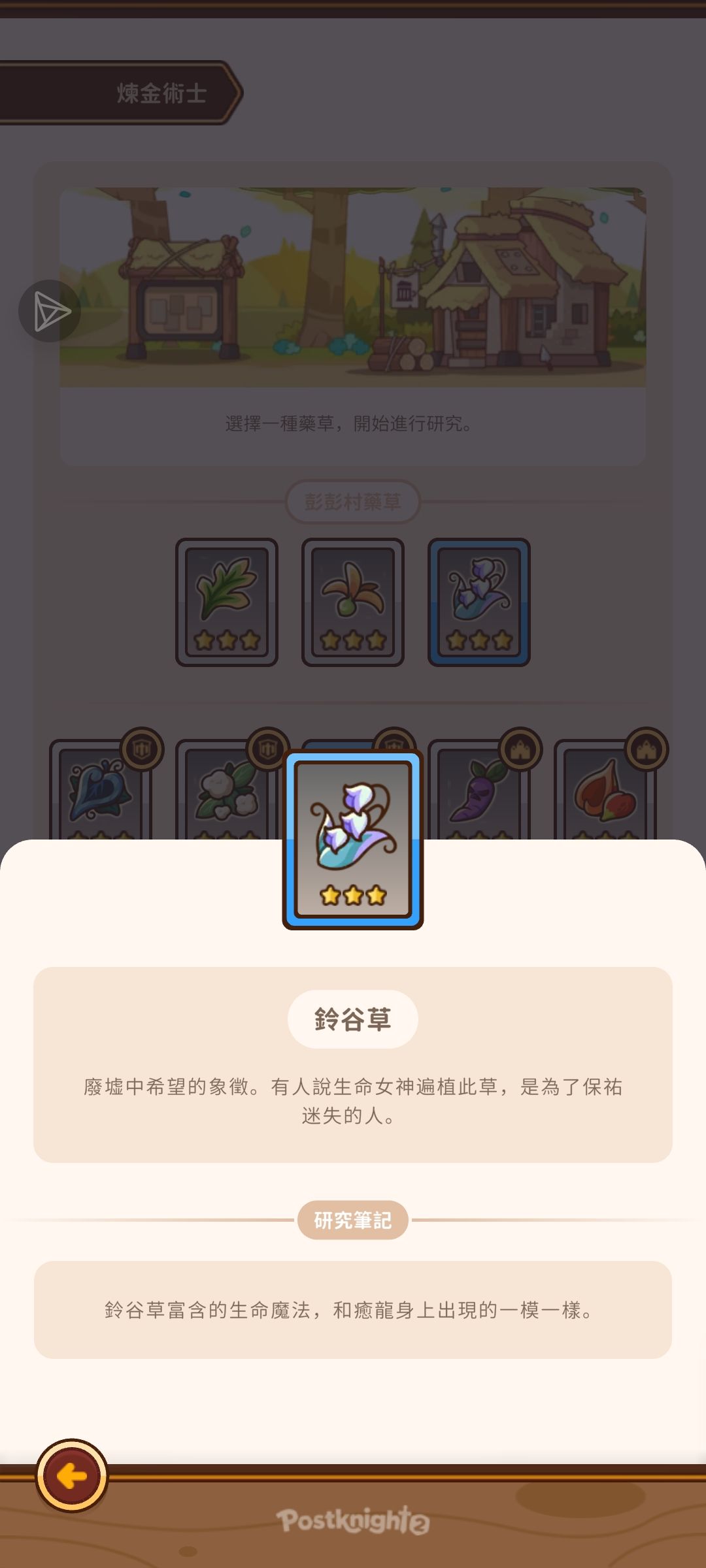The width and height of the screenshot is (706, 1568).
Task: Open the 彭彭村藥草 section header
Action: (x=353, y=501)
